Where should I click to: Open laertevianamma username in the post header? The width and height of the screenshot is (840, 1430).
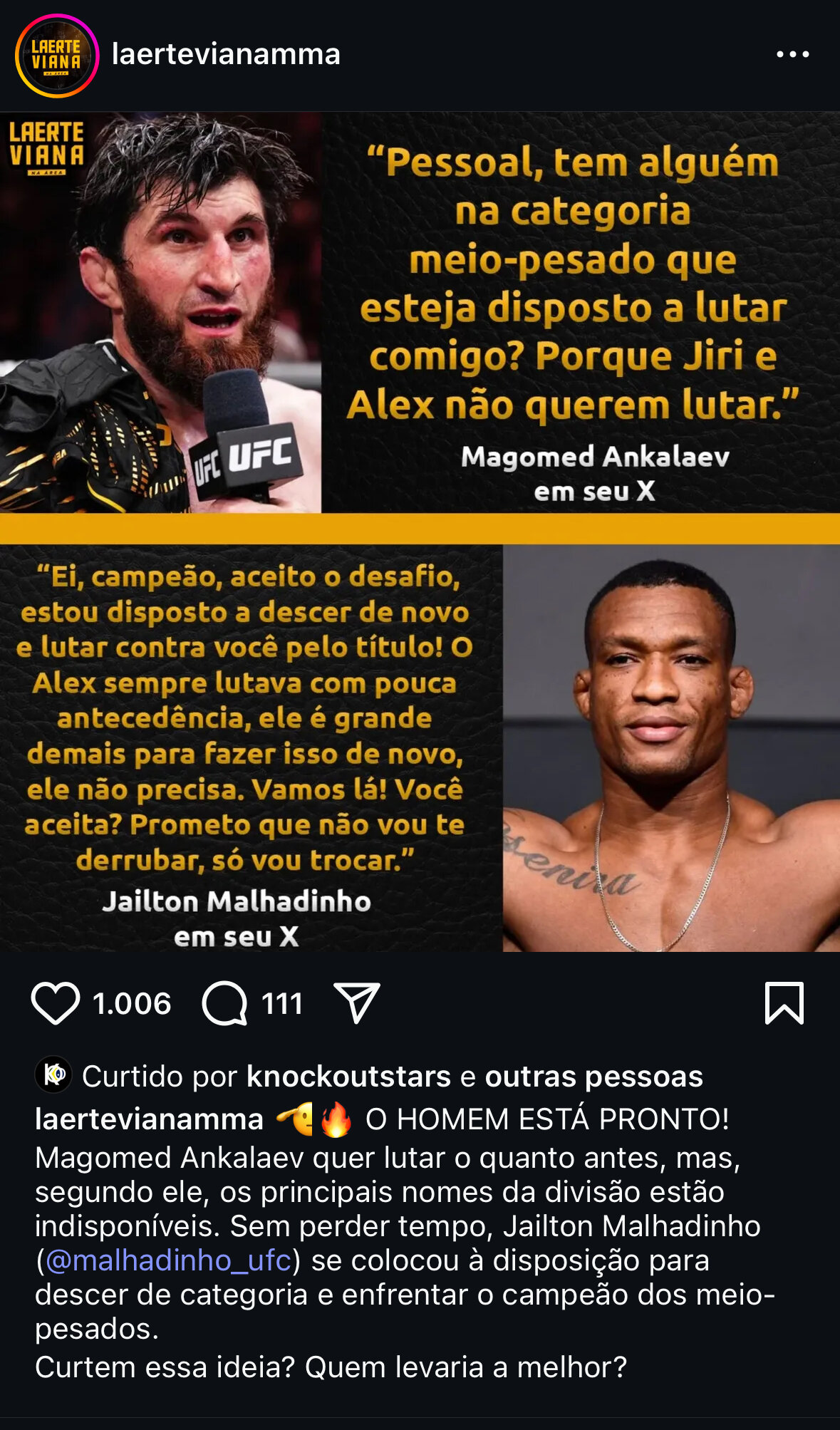[x=226, y=55]
